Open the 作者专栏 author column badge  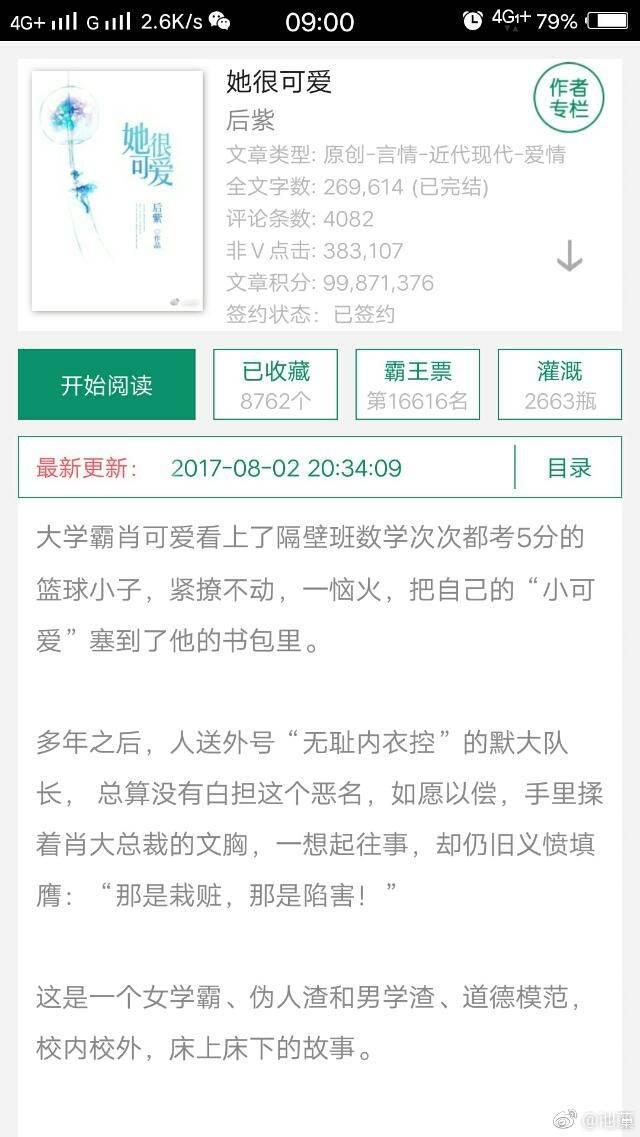[568, 98]
